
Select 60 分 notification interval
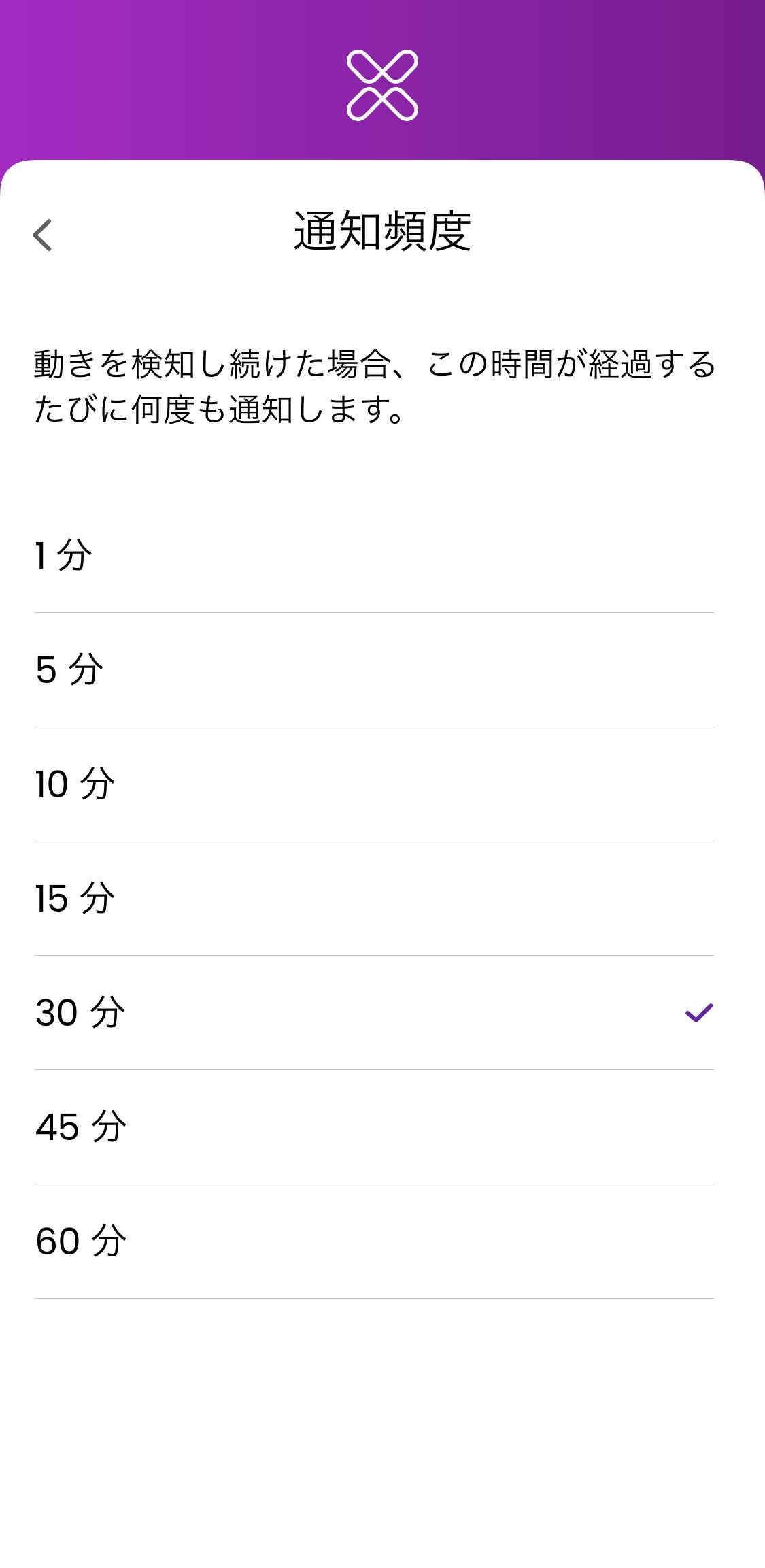374,1241
